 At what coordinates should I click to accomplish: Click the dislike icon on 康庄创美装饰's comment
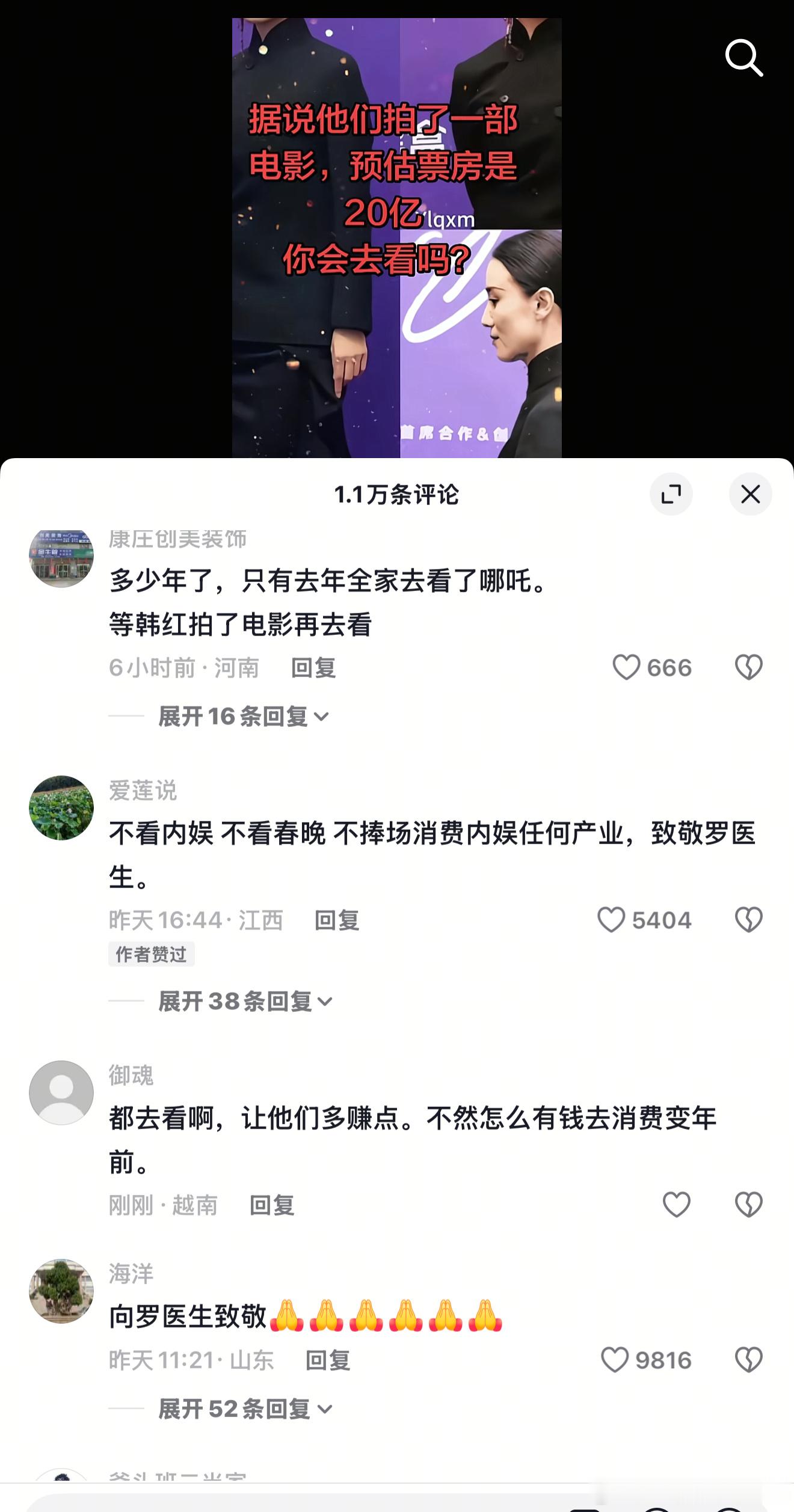pos(748,667)
